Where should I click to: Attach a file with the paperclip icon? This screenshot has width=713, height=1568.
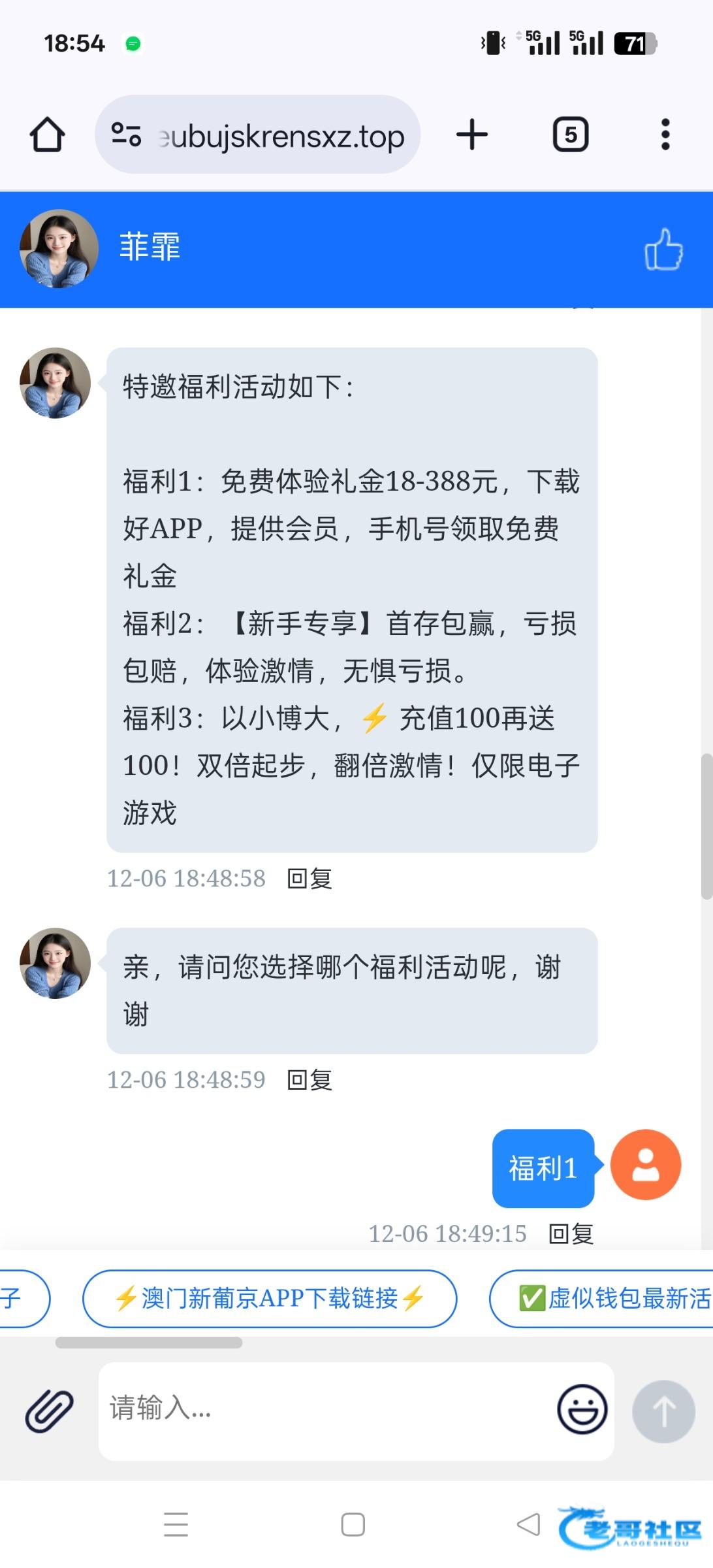49,1411
